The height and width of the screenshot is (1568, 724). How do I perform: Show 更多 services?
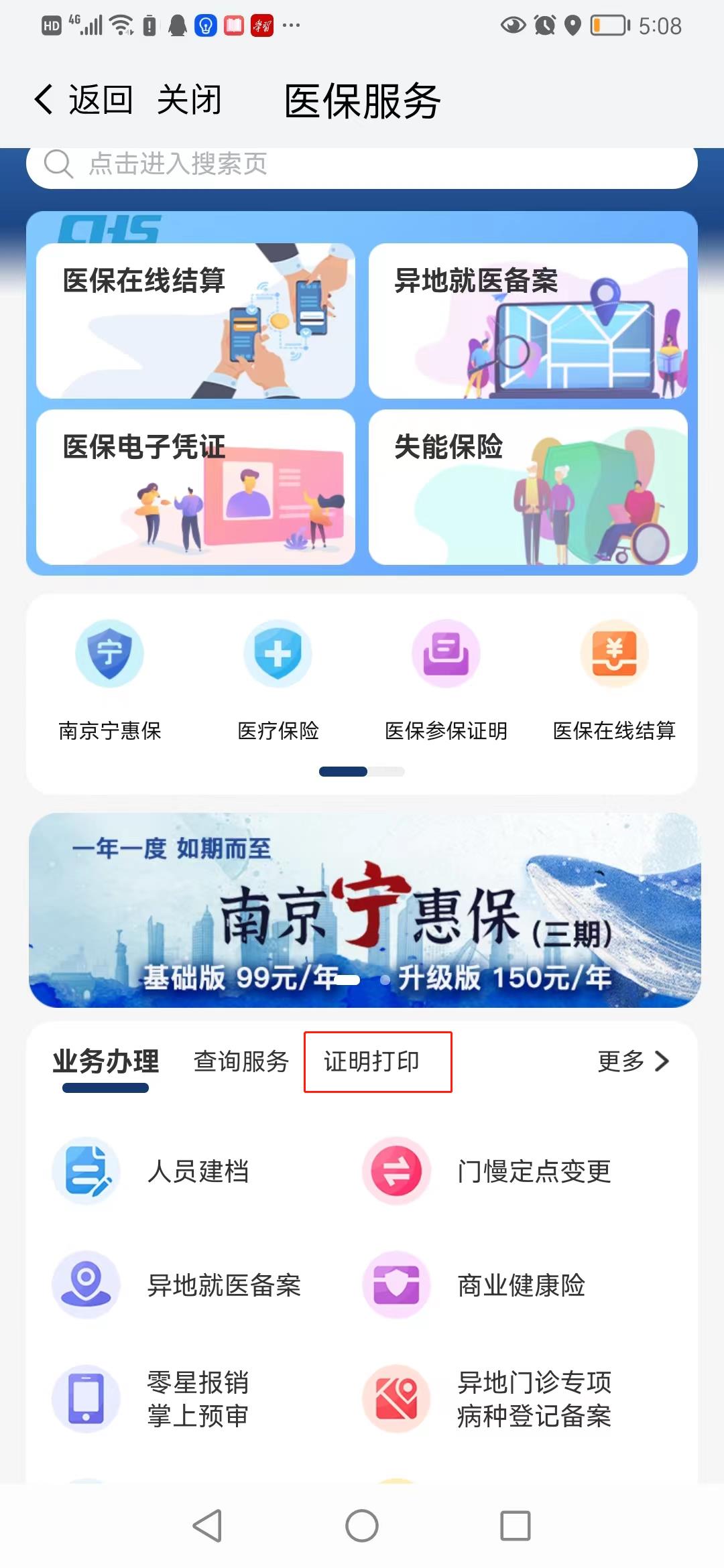[x=633, y=1061]
